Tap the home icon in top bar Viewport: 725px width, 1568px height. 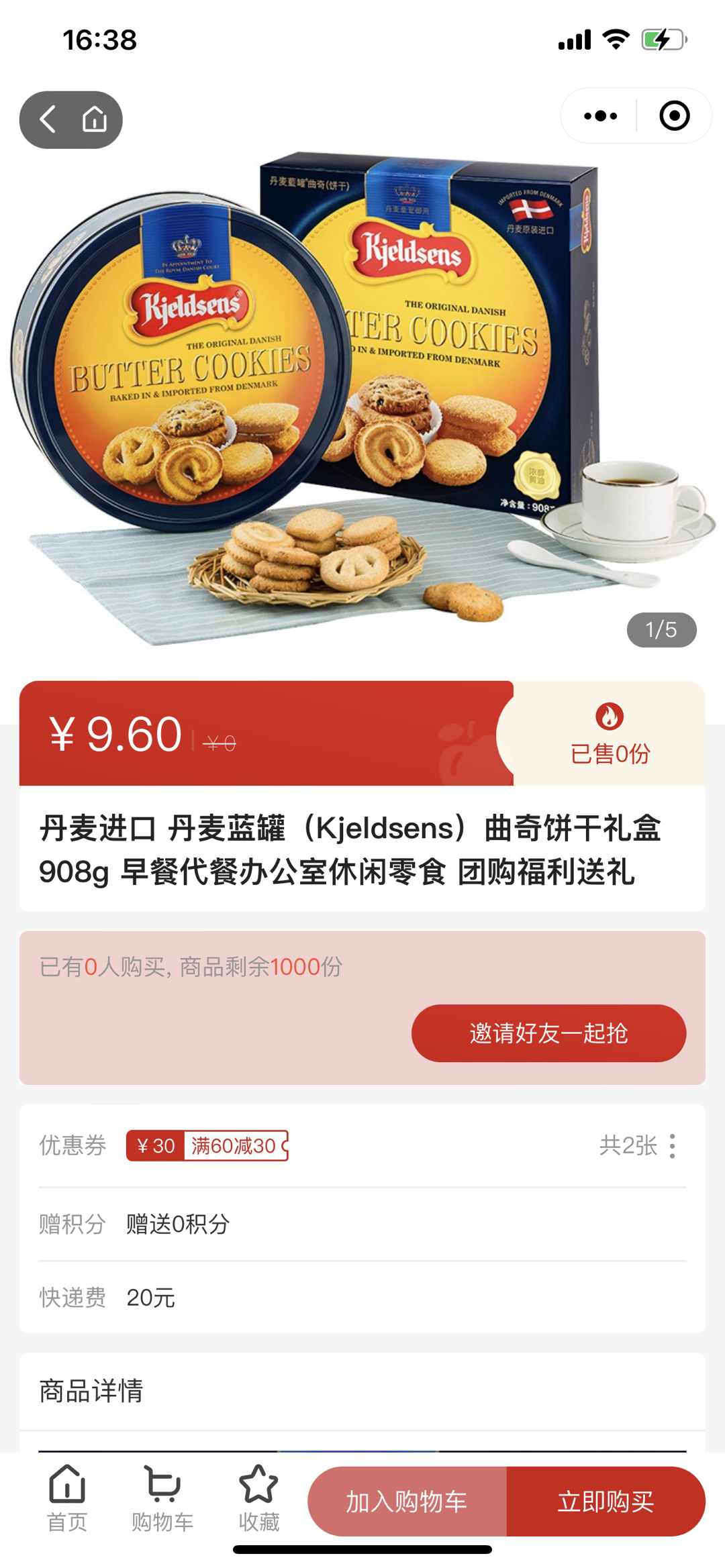coord(95,120)
